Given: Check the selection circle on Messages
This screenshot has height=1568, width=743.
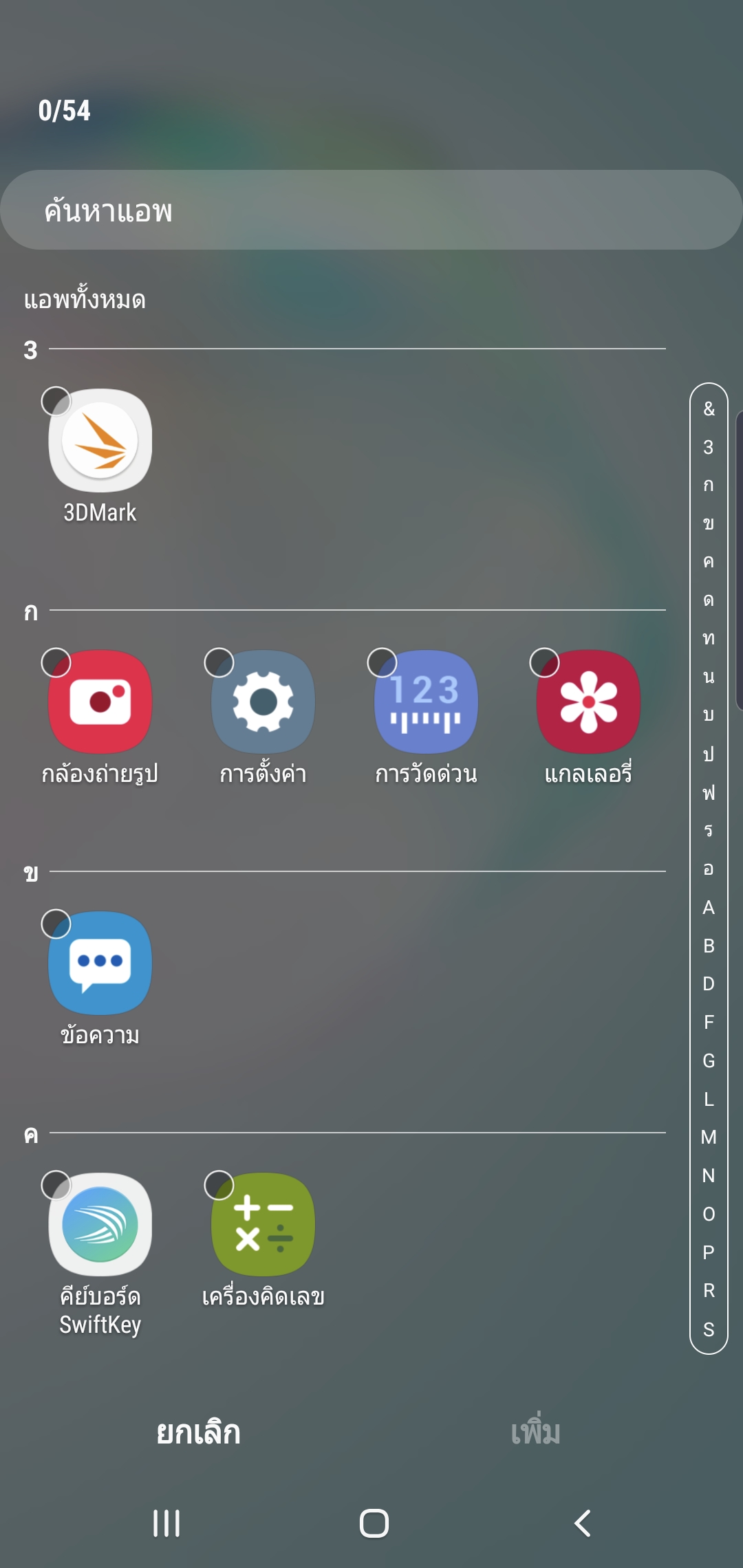Looking at the screenshot, I should pos(55,925).
